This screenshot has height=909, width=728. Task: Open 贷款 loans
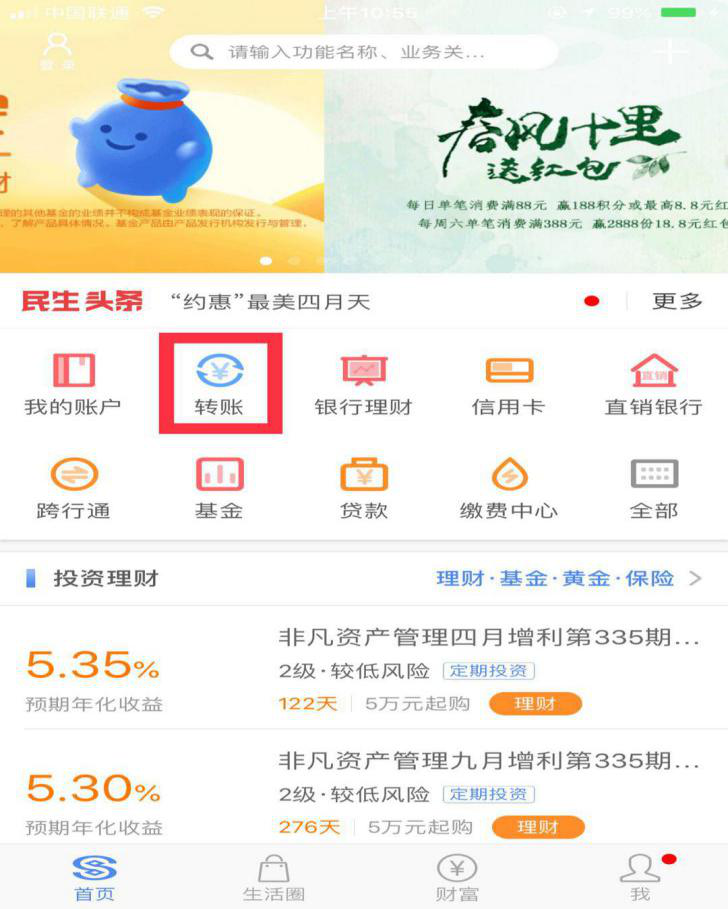pyautogui.click(x=363, y=488)
